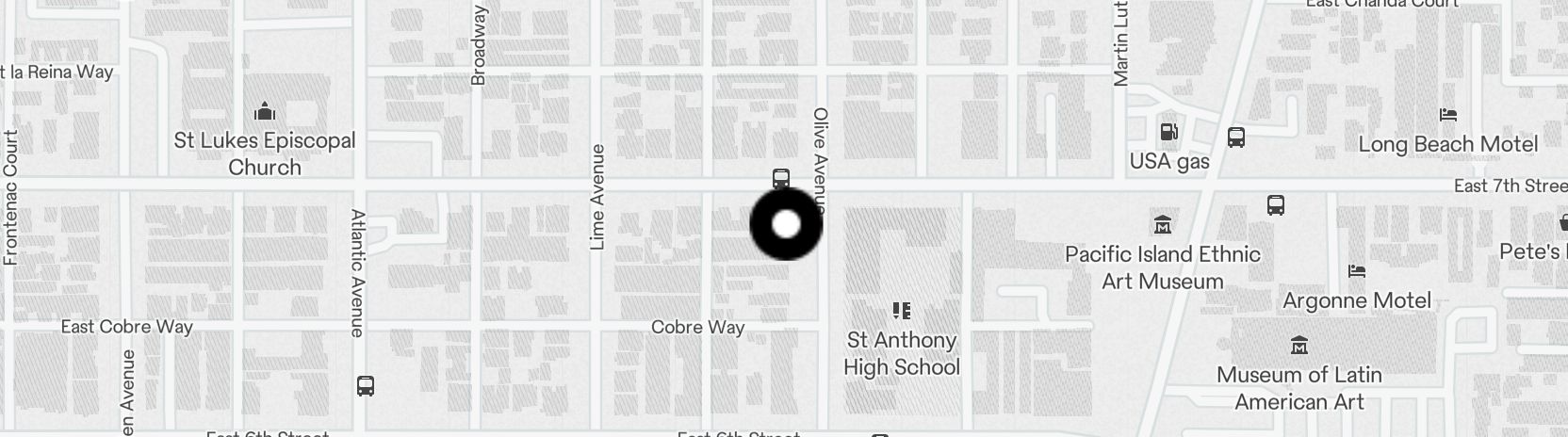Viewport: 1568px width, 437px height.
Task: Select the Long Beach Motel marker
Action: click(x=1448, y=116)
